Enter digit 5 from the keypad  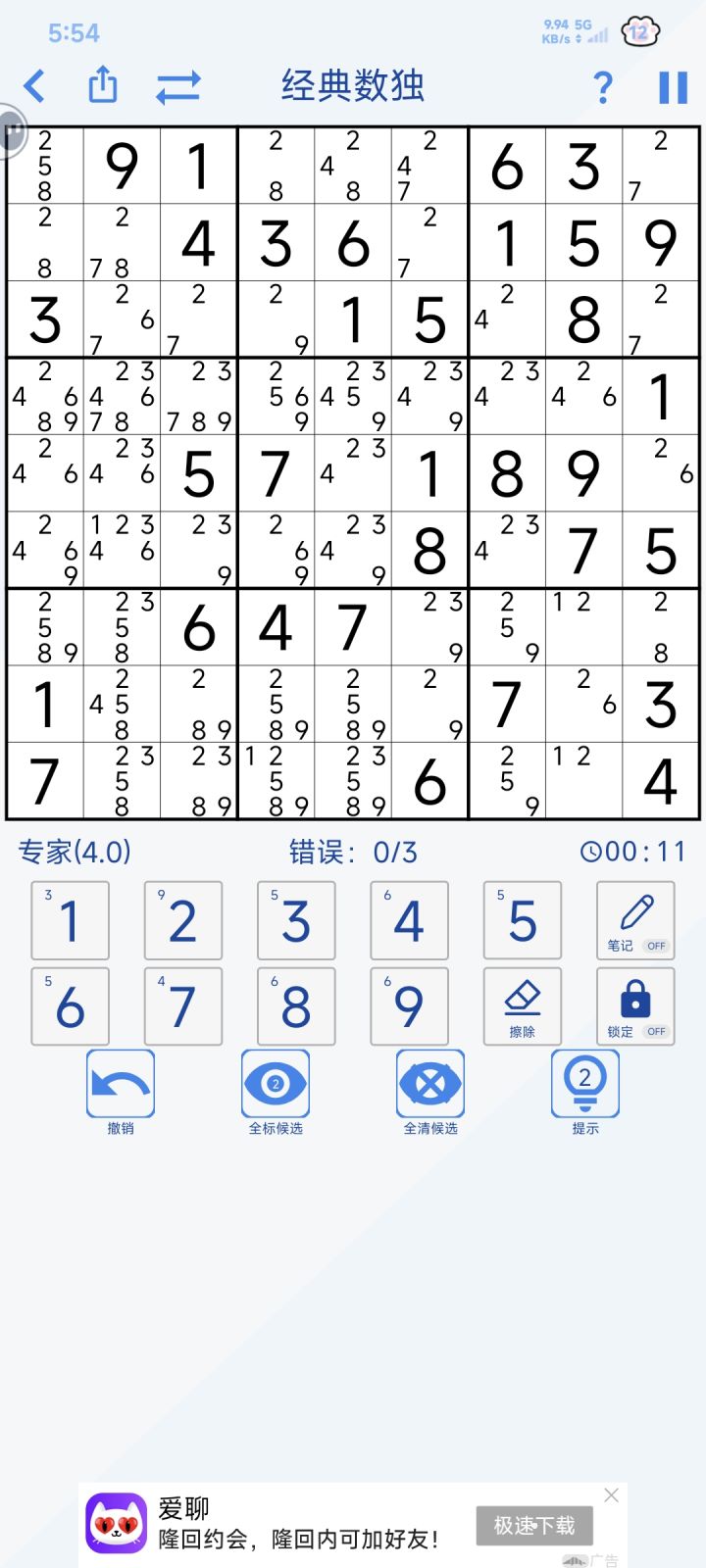coord(522,920)
